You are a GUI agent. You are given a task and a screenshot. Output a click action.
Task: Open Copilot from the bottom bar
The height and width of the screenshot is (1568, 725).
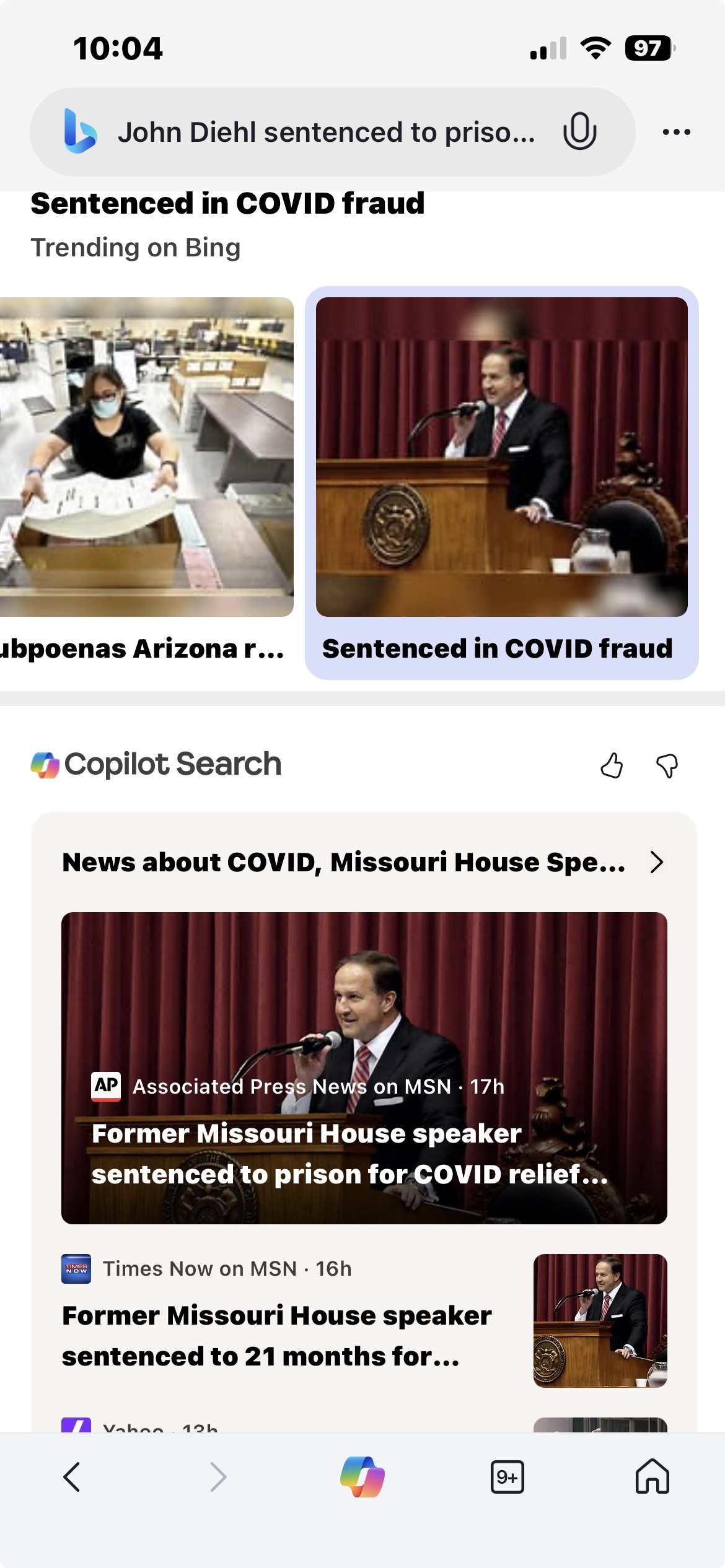(362, 1477)
